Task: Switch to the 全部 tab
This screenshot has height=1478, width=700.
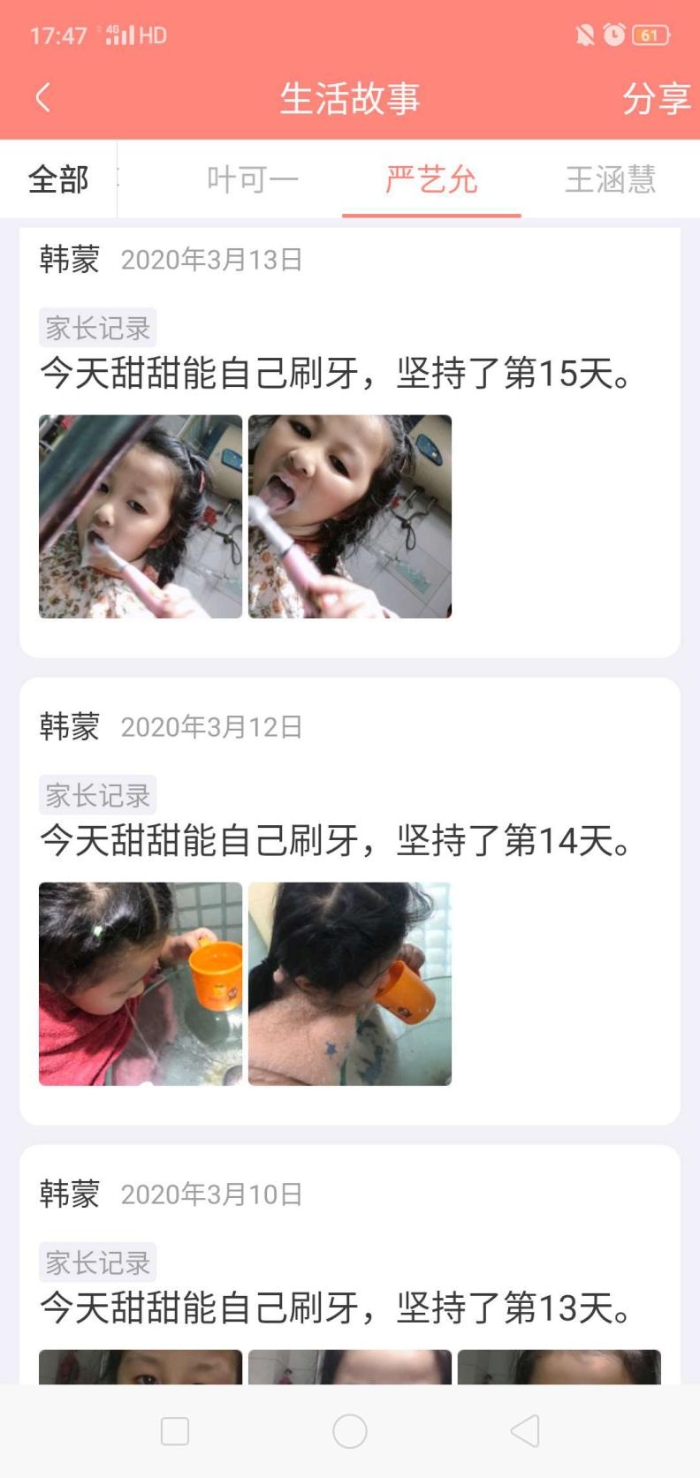Action: pyautogui.click(x=58, y=180)
